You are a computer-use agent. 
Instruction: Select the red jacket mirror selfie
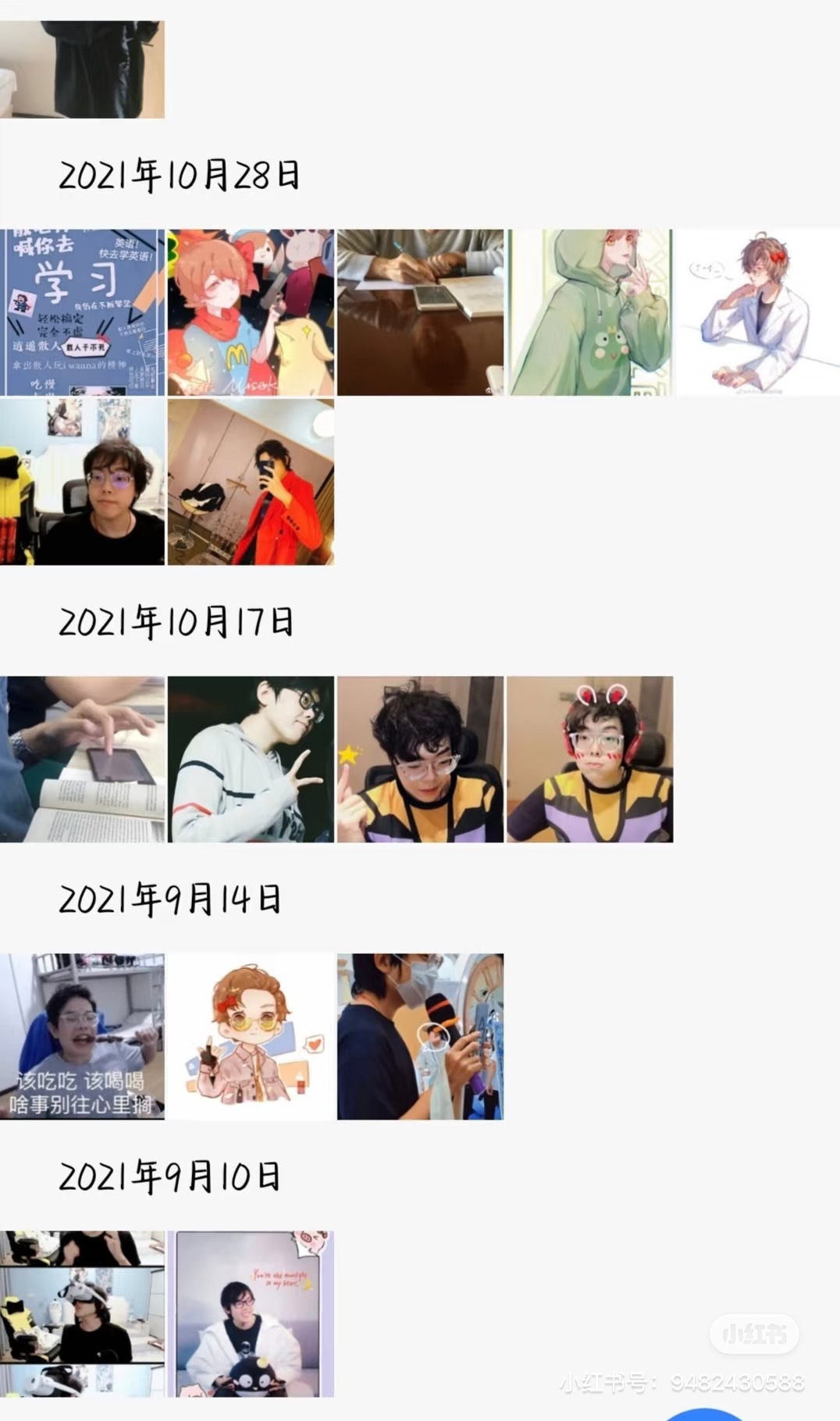(251, 482)
